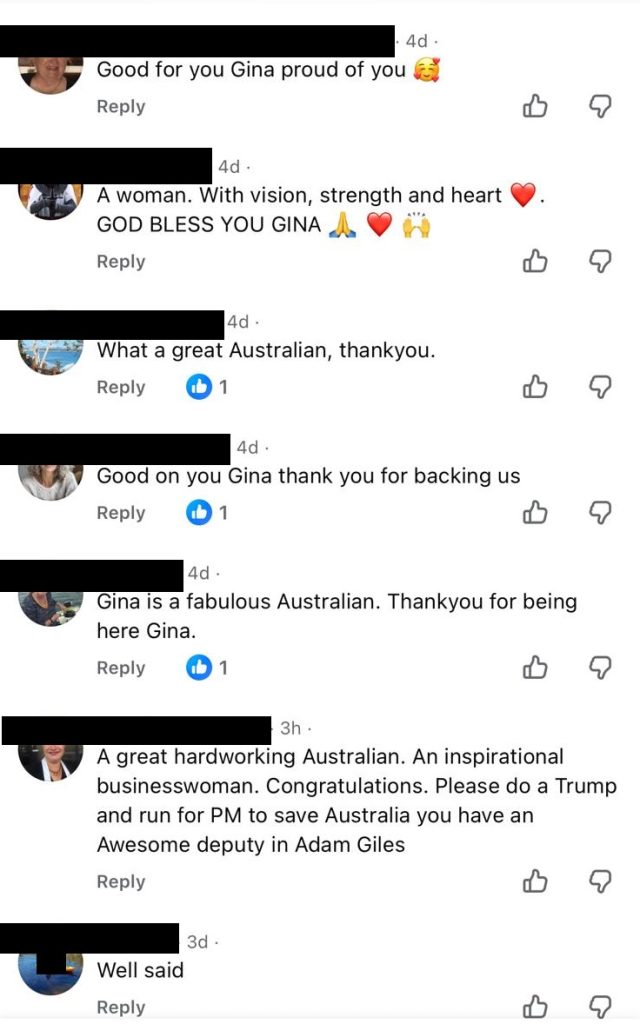Dislike the 'Good for you Gina' comment
This screenshot has height=1024, width=640.
tap(599, 107)
